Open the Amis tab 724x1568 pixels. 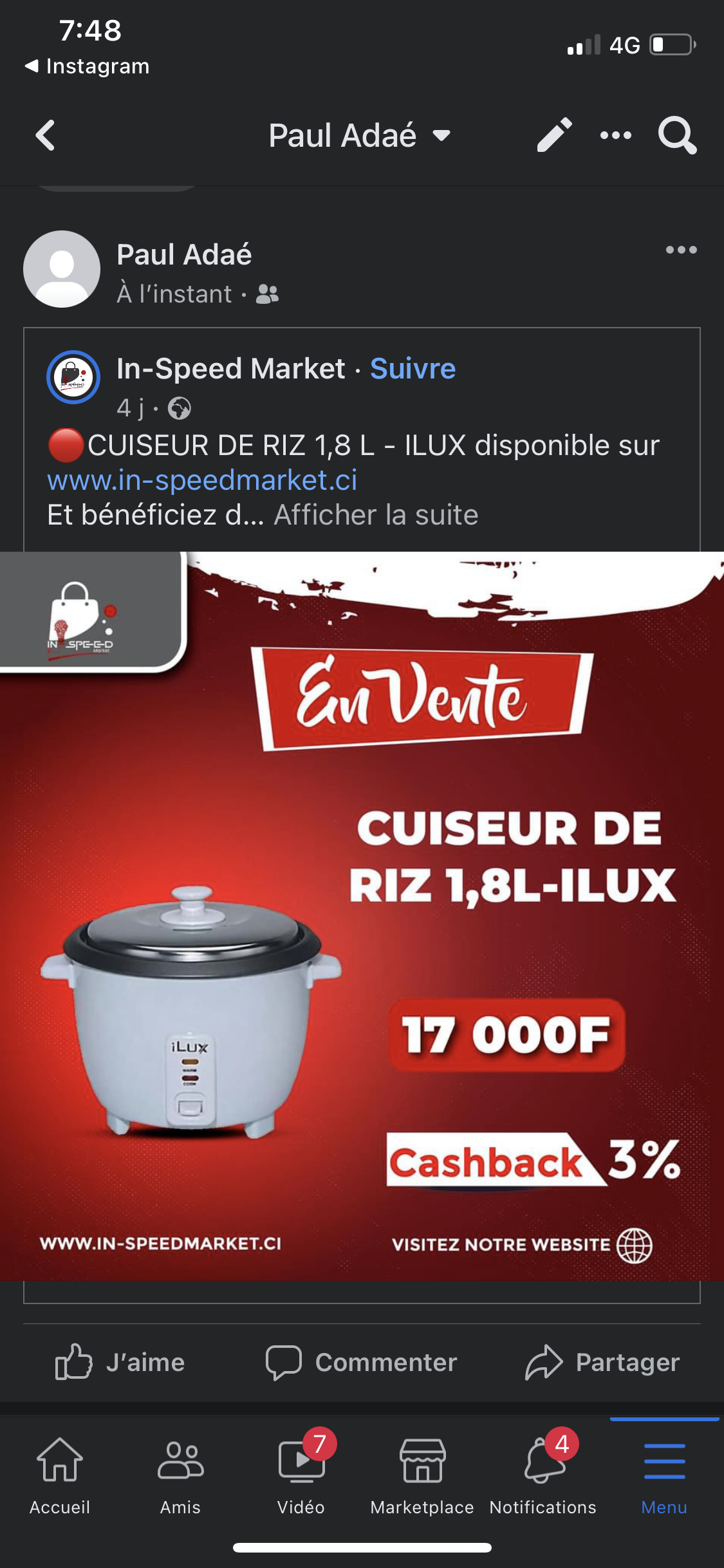tap(180, 1474)
